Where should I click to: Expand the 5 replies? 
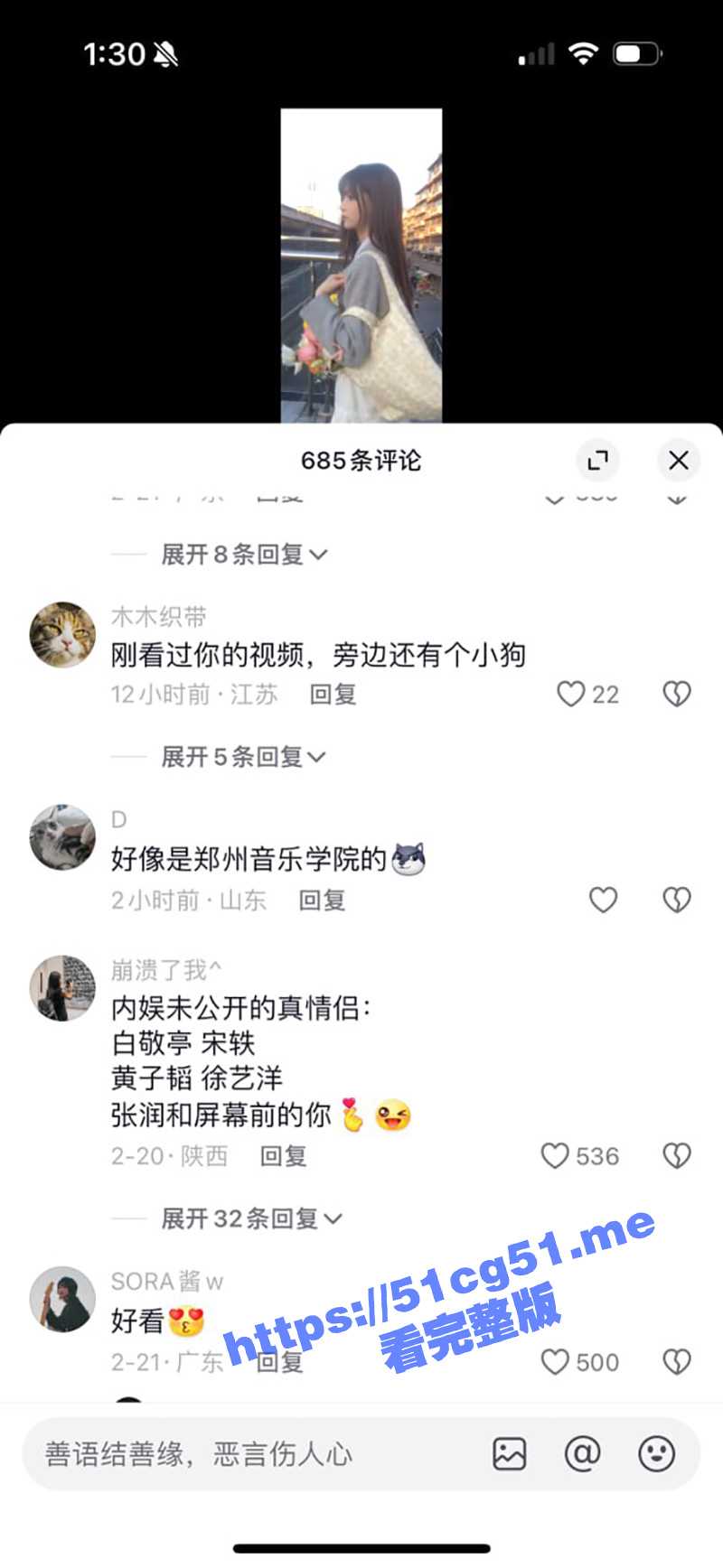coord(243,756)
